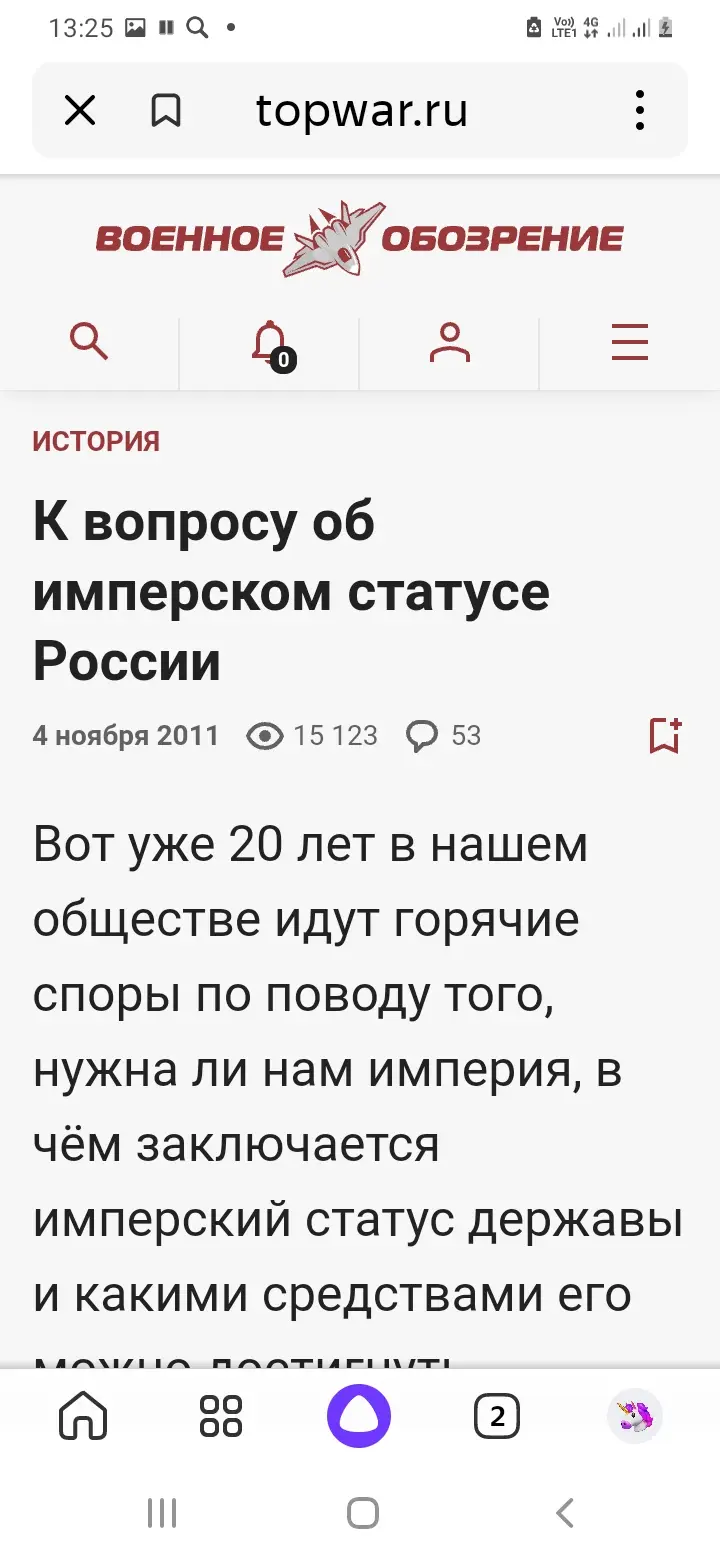Open the browser overflow menu
The image size is (720, 1560).
[x=640, y=111]
